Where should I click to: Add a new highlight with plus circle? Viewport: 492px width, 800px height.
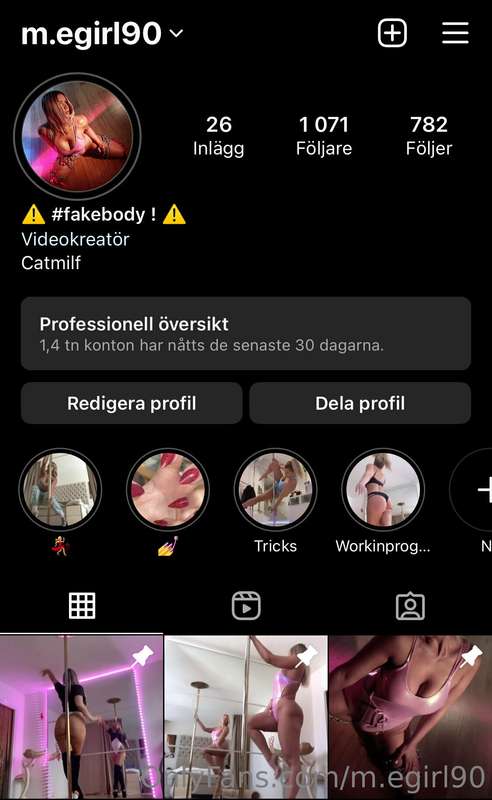[x=477, y=490]
